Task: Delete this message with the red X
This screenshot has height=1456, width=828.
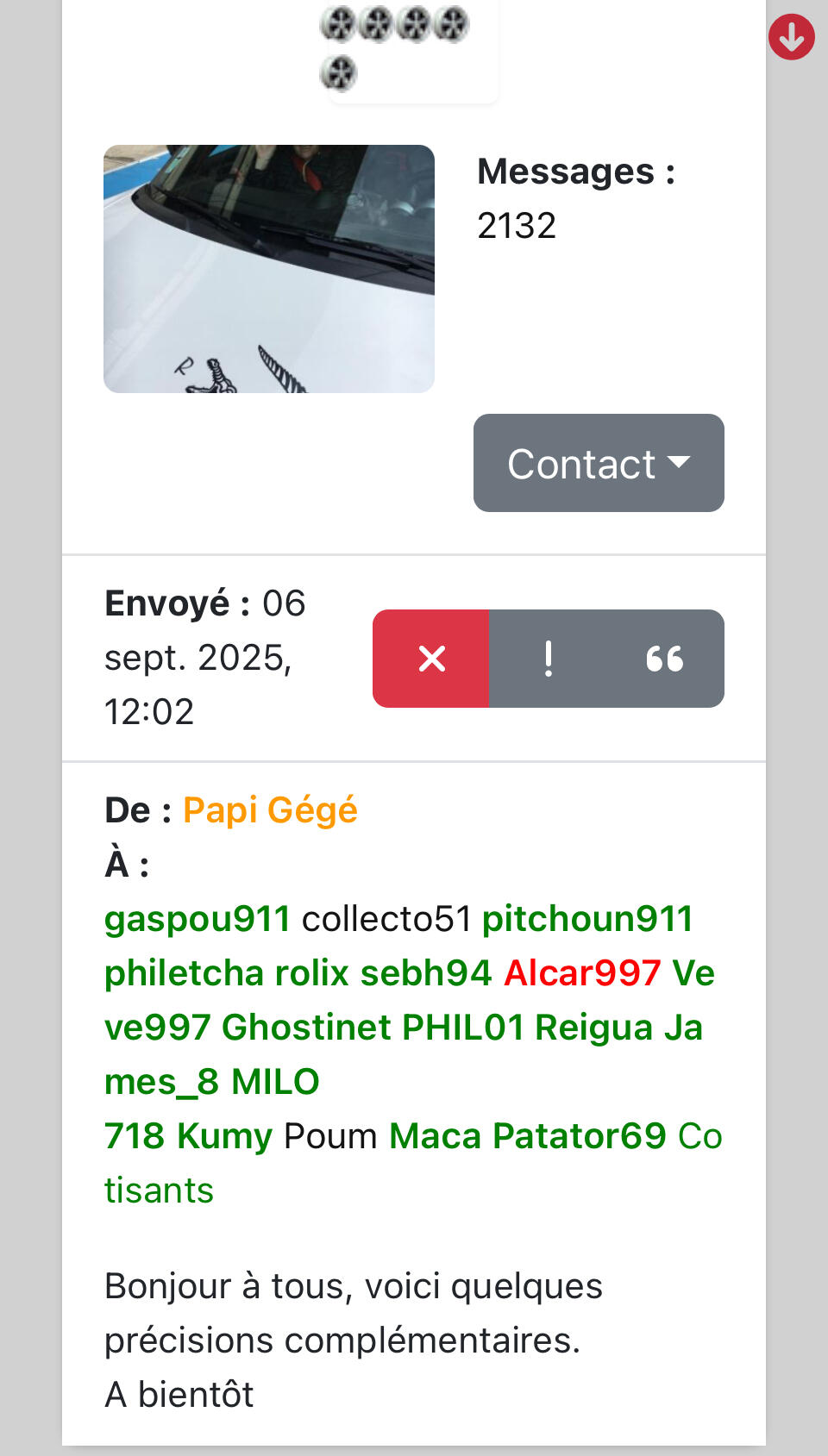Action: (431, 659)
